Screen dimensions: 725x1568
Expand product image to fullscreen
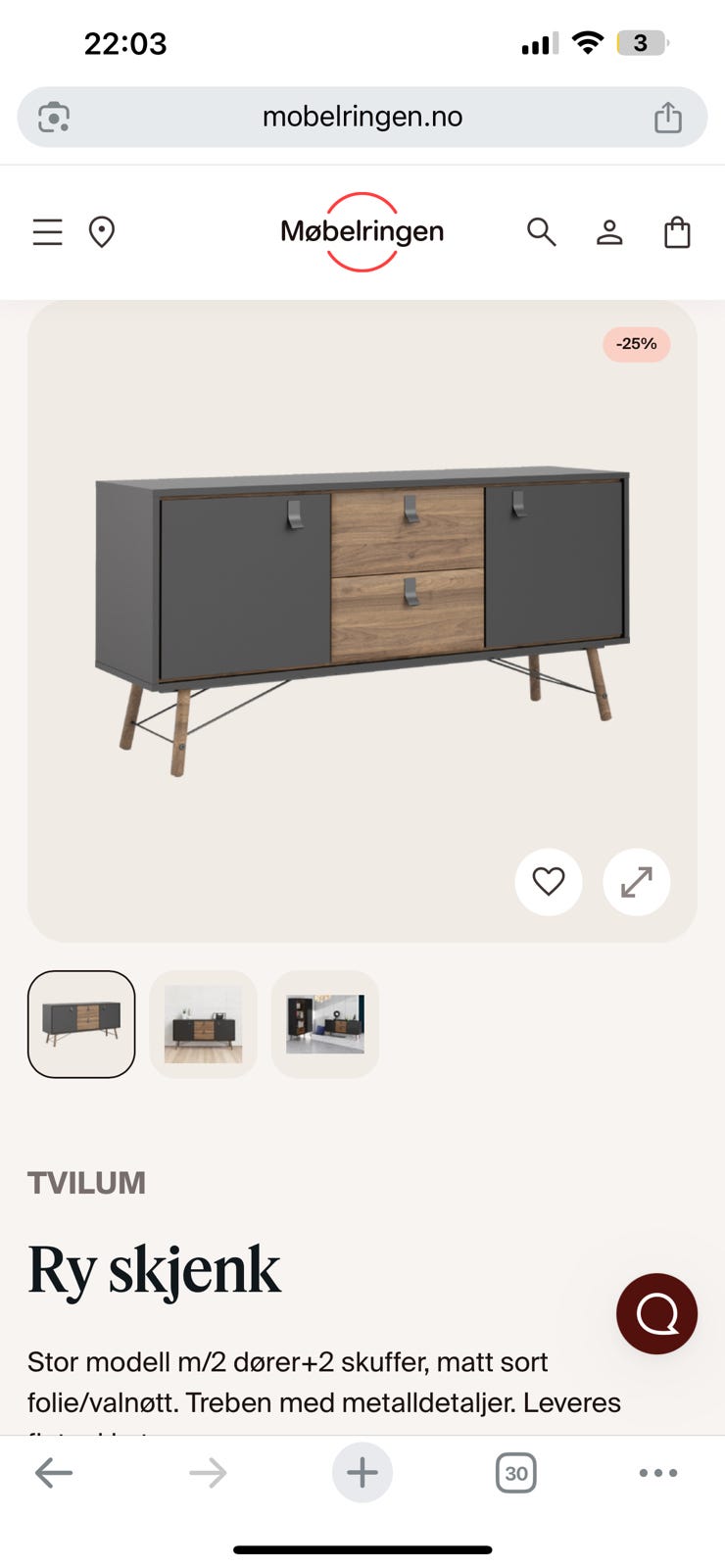coord(637,882)
